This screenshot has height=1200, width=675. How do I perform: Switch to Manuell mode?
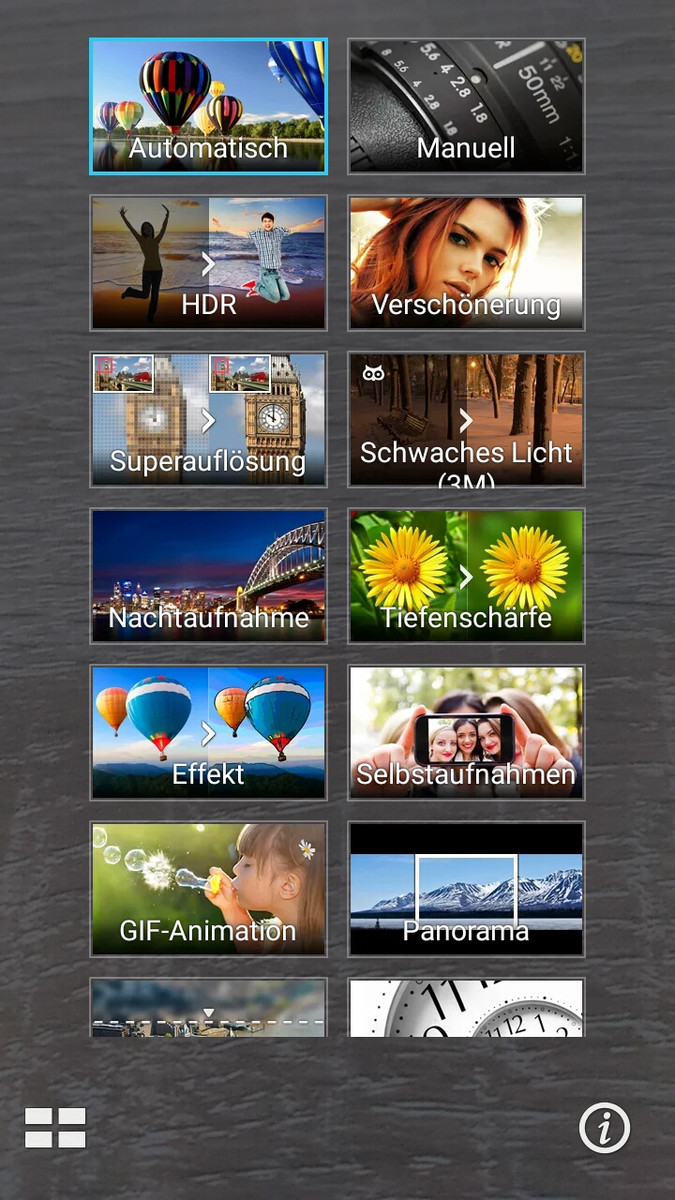pyautogui.click(x=466, y=106)
